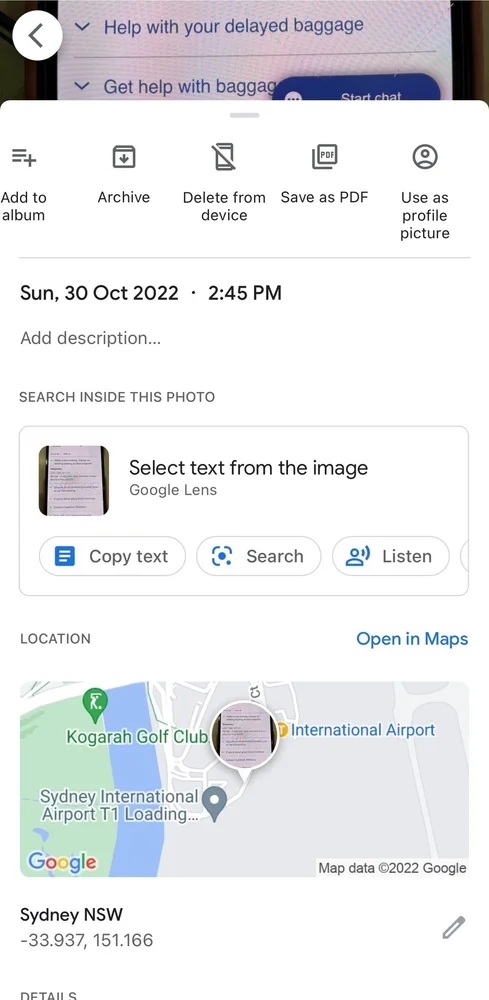Screen dimensions: 489x1000
Task: Add this photo to an album
Action: click(24, 183)
